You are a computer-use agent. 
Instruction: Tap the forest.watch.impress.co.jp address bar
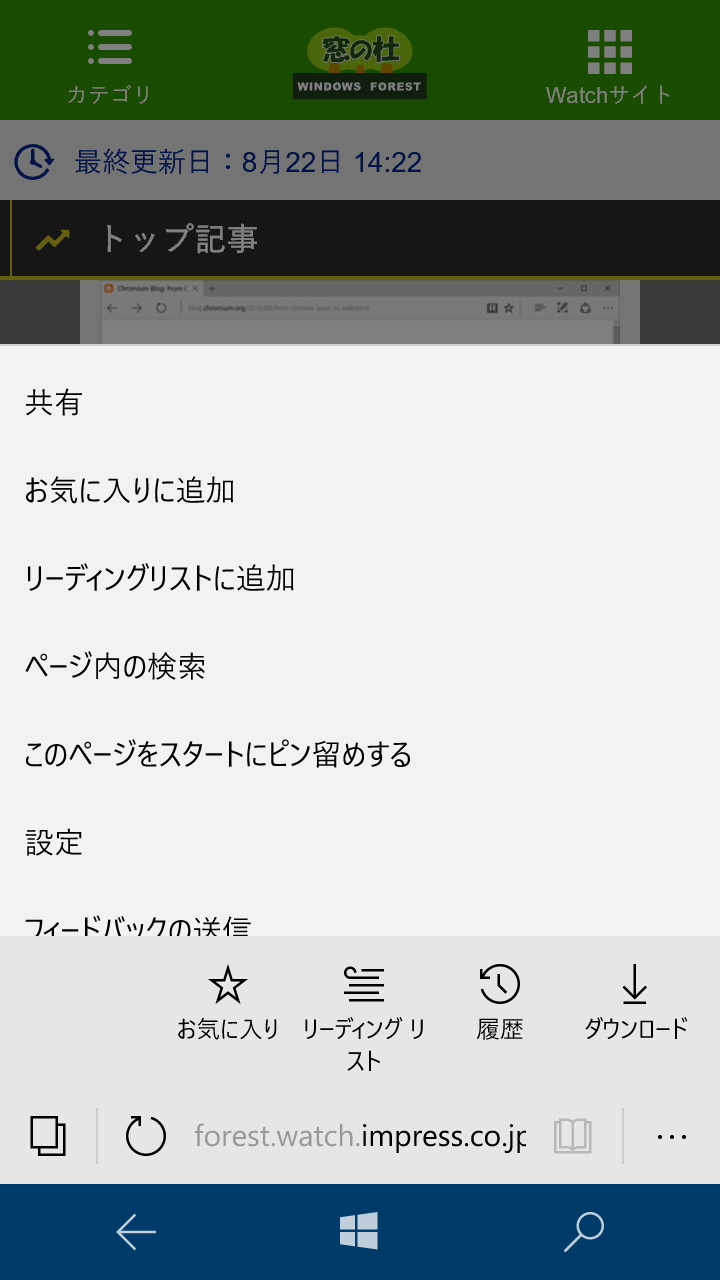[360, 1135]
